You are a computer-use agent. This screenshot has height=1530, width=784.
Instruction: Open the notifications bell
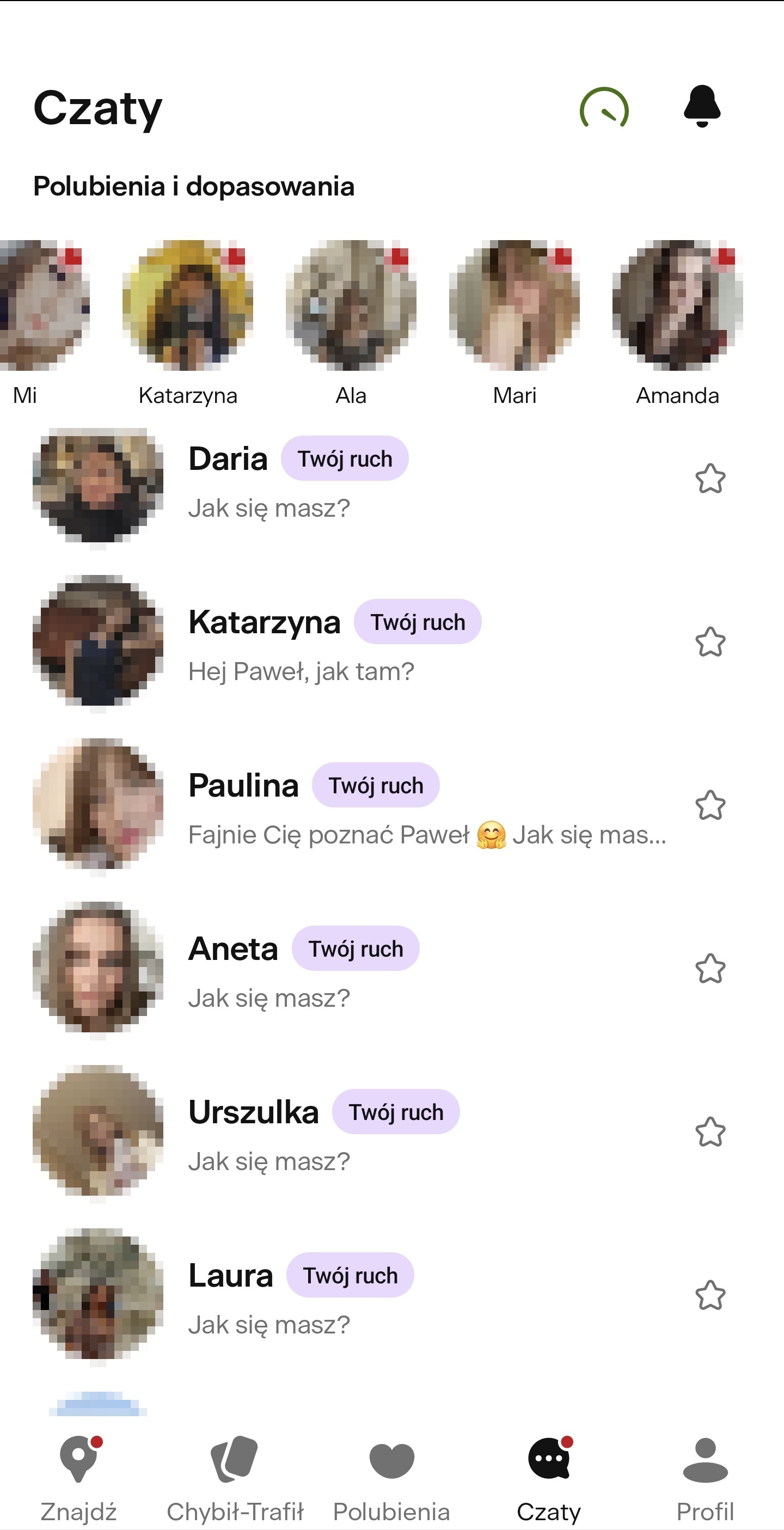702,107
